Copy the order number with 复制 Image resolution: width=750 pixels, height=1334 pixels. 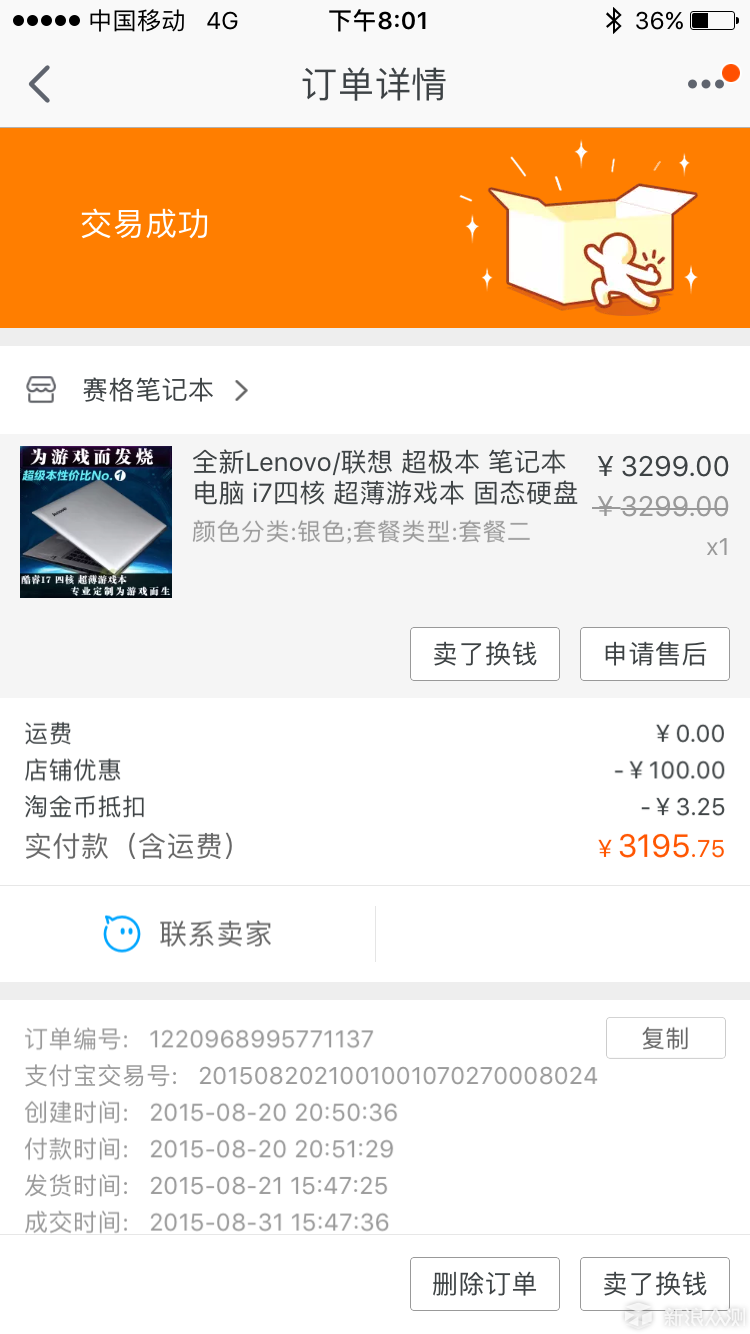(666, 1038)
